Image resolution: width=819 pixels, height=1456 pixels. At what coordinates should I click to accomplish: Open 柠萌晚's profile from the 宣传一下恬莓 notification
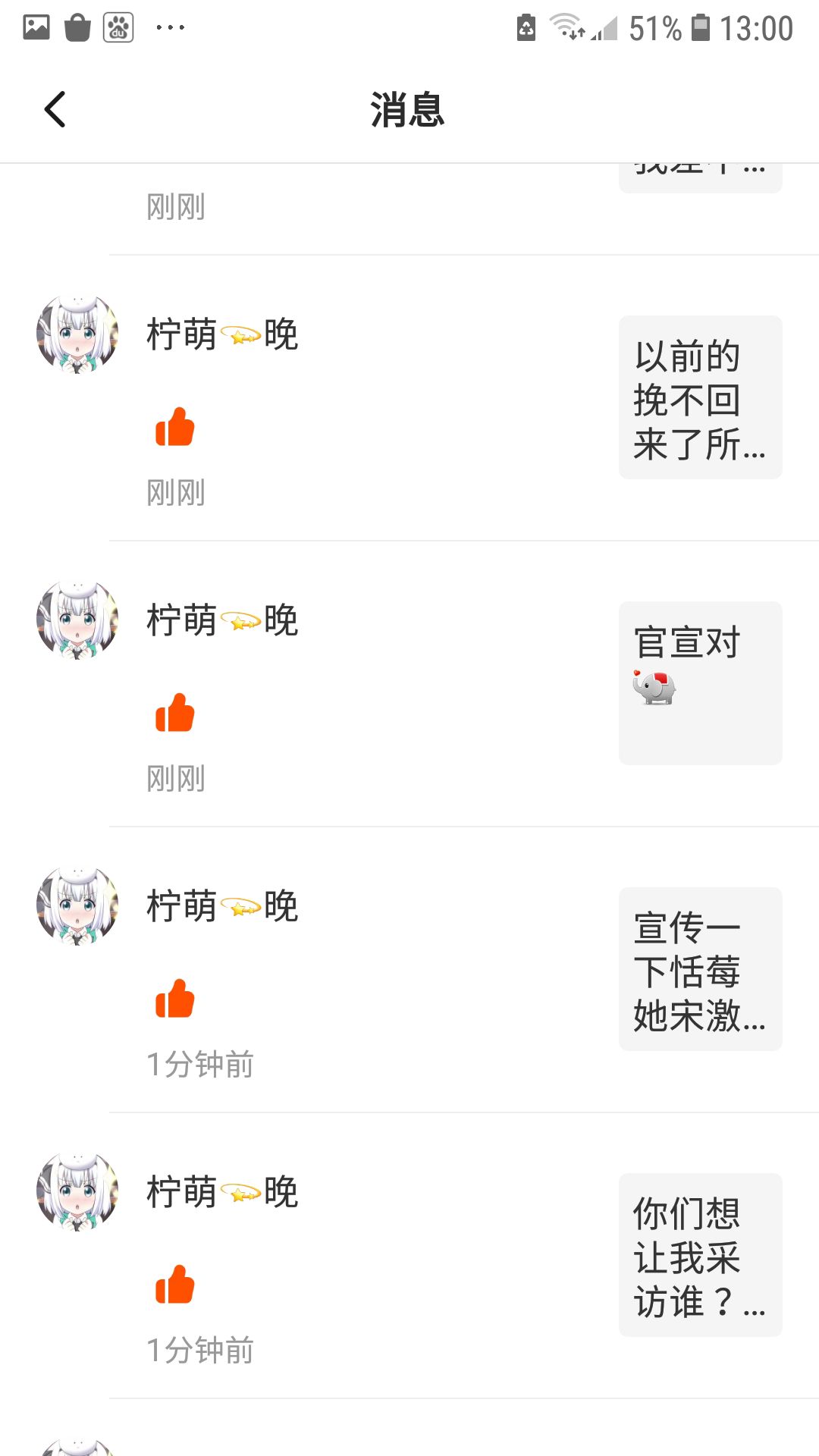click(x=222, y=906)
